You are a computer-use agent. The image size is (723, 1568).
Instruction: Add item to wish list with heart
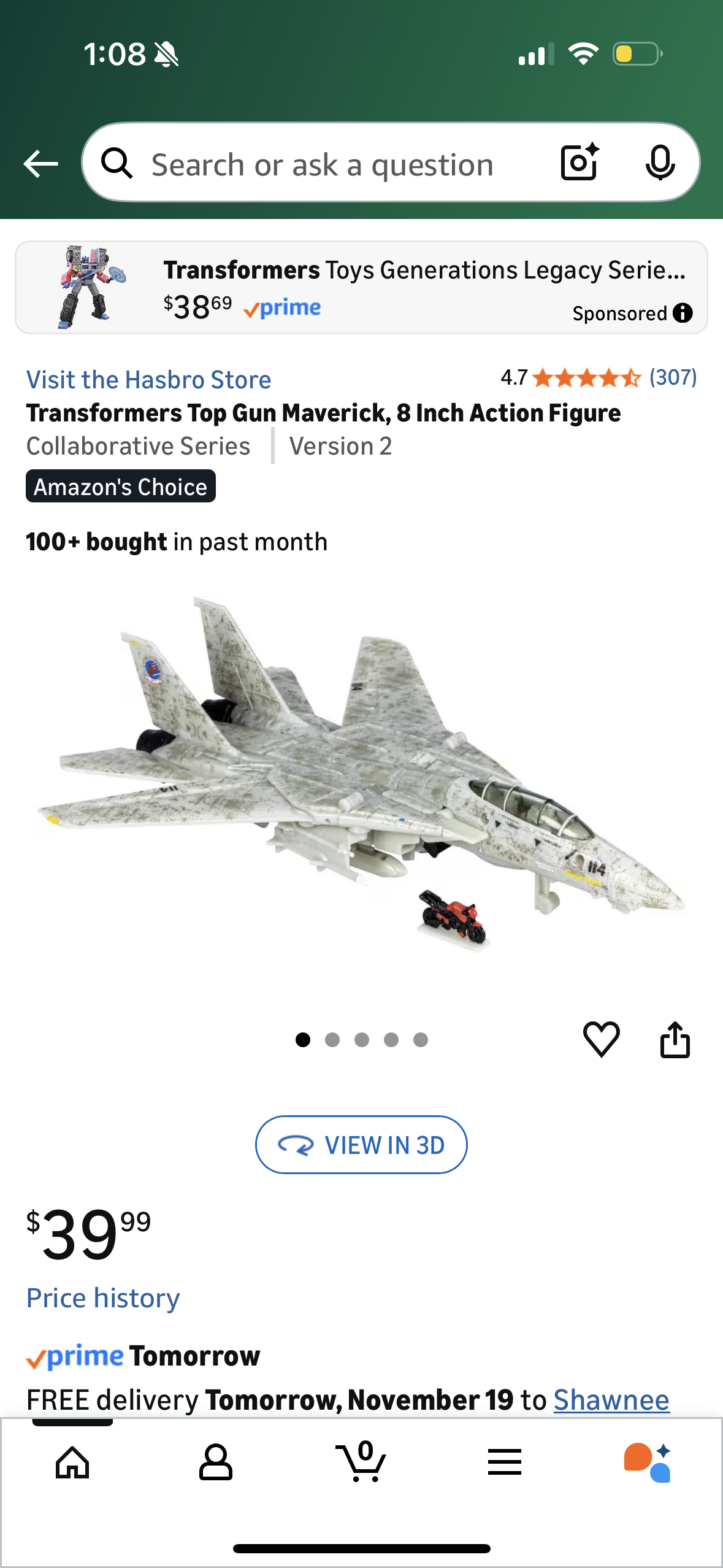(x=601, y=1039)
